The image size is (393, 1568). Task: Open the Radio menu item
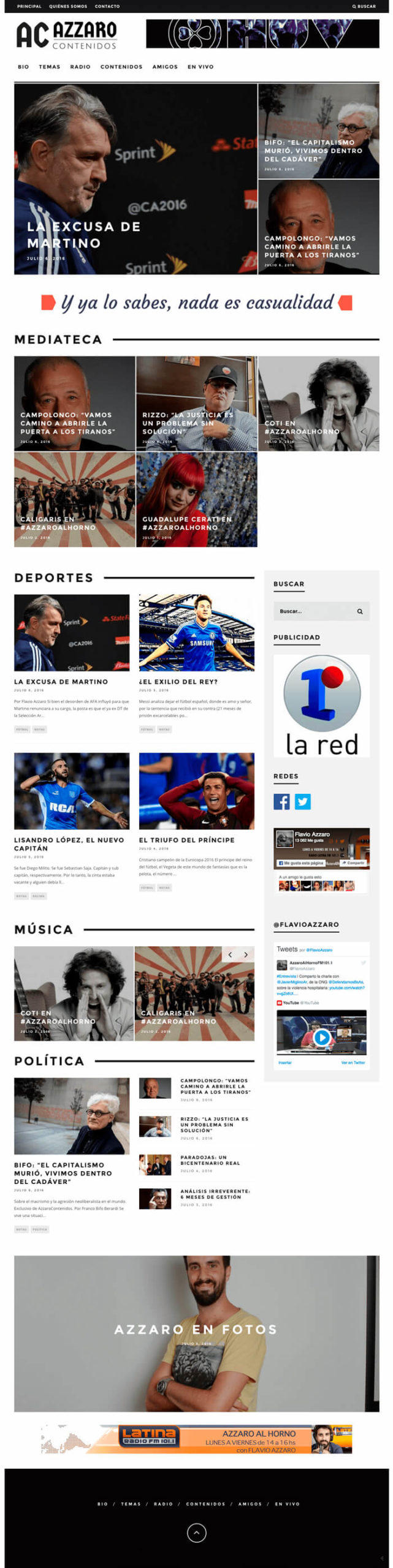click(x=80, y=67)
